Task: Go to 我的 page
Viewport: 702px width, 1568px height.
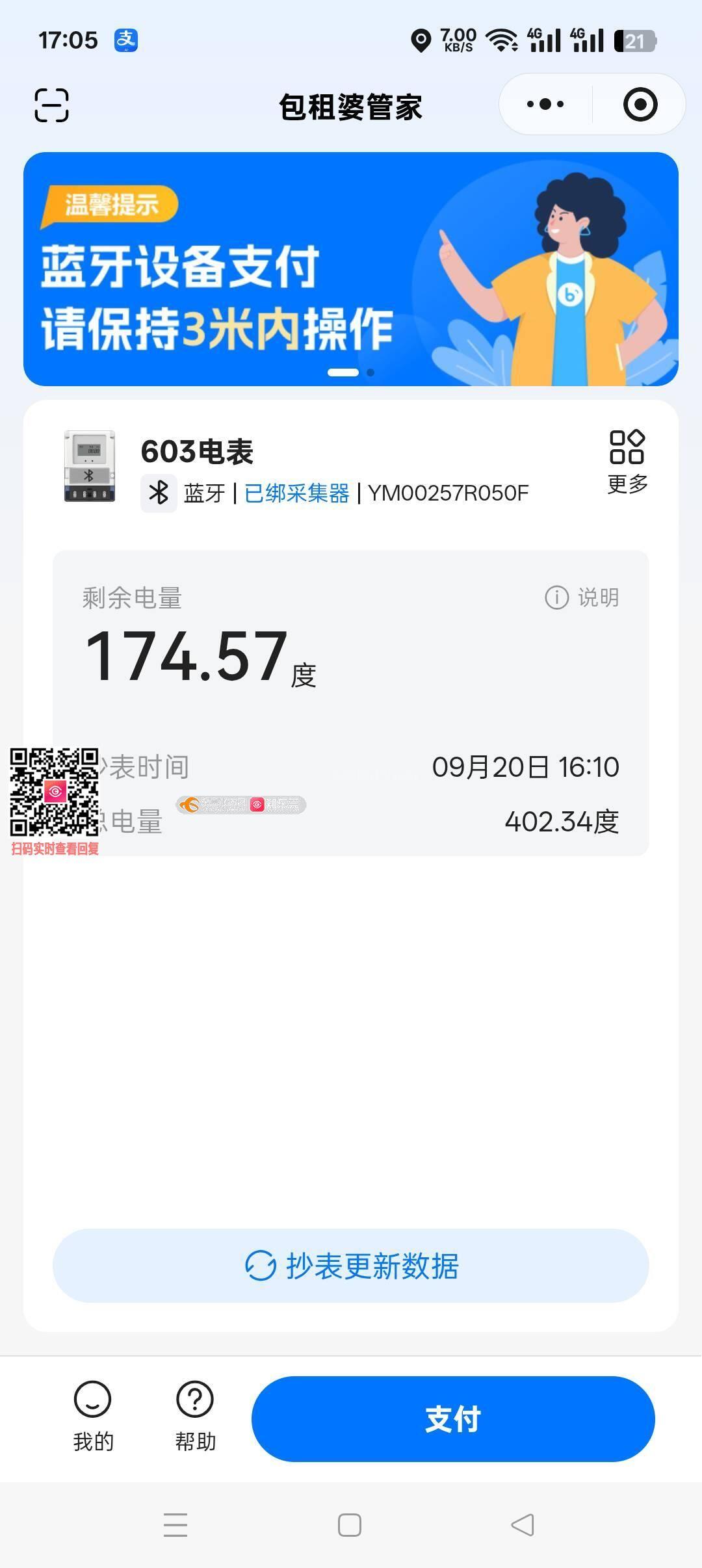Action: click(93, 1417)
